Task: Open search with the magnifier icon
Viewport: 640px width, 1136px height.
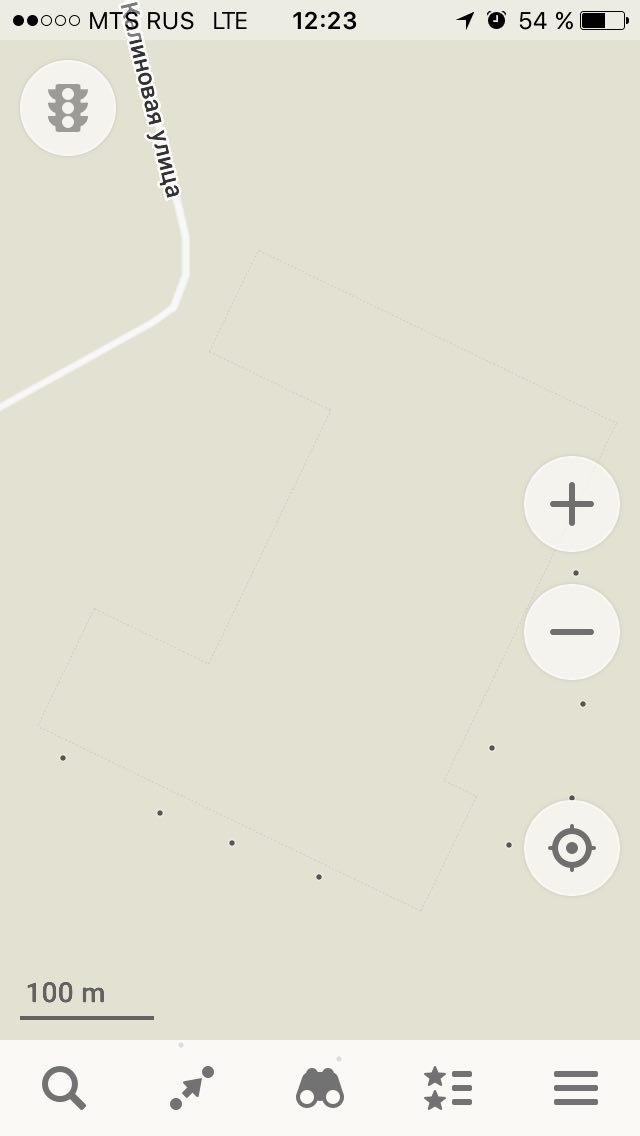Action: [64, 1087]
